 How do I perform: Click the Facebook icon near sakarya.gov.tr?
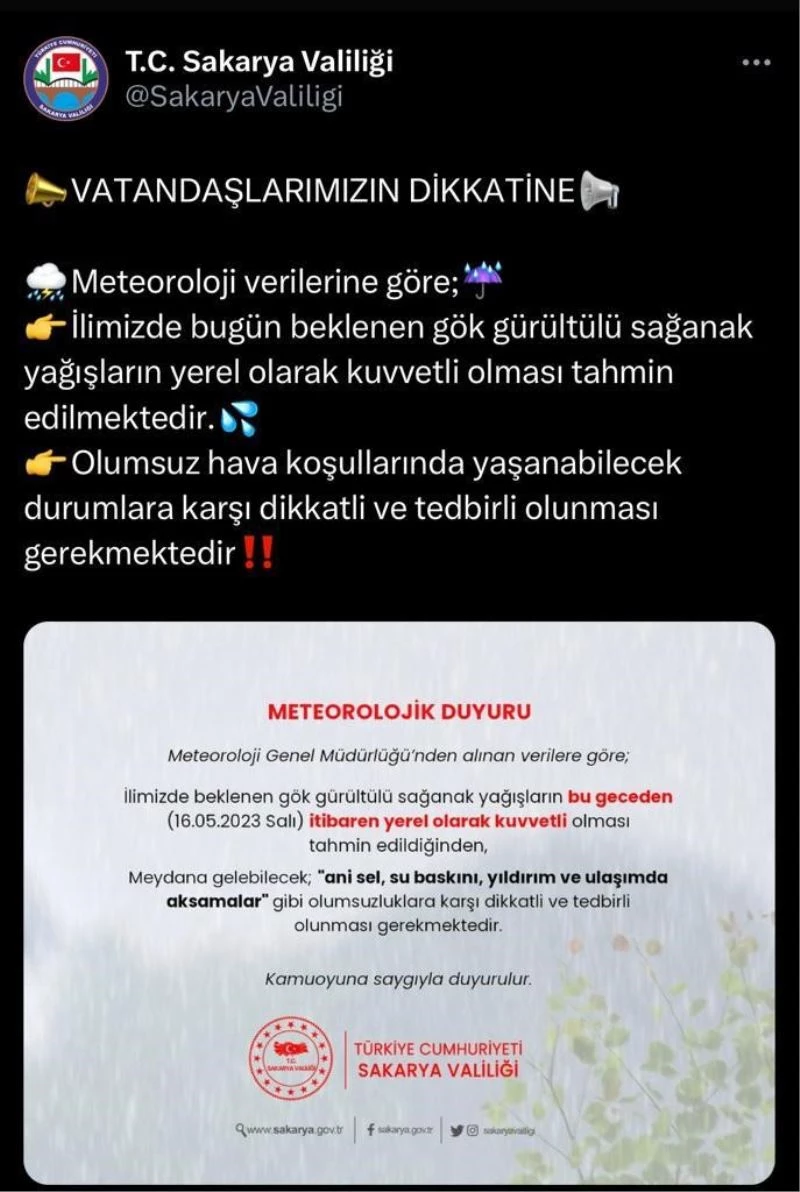coord(370,1130)
